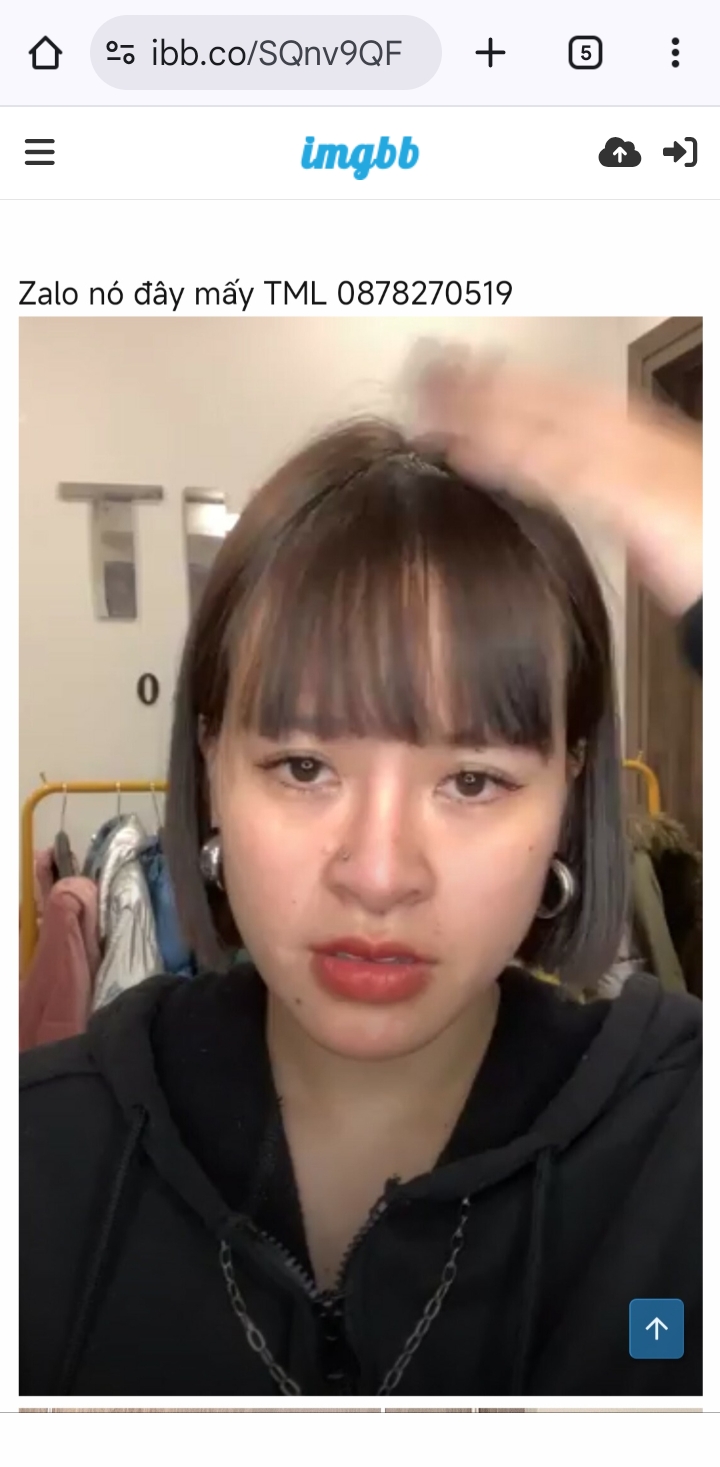720x1467 pixels.
Task: Tap the imgbb sign-in icon
Action: 680,153
